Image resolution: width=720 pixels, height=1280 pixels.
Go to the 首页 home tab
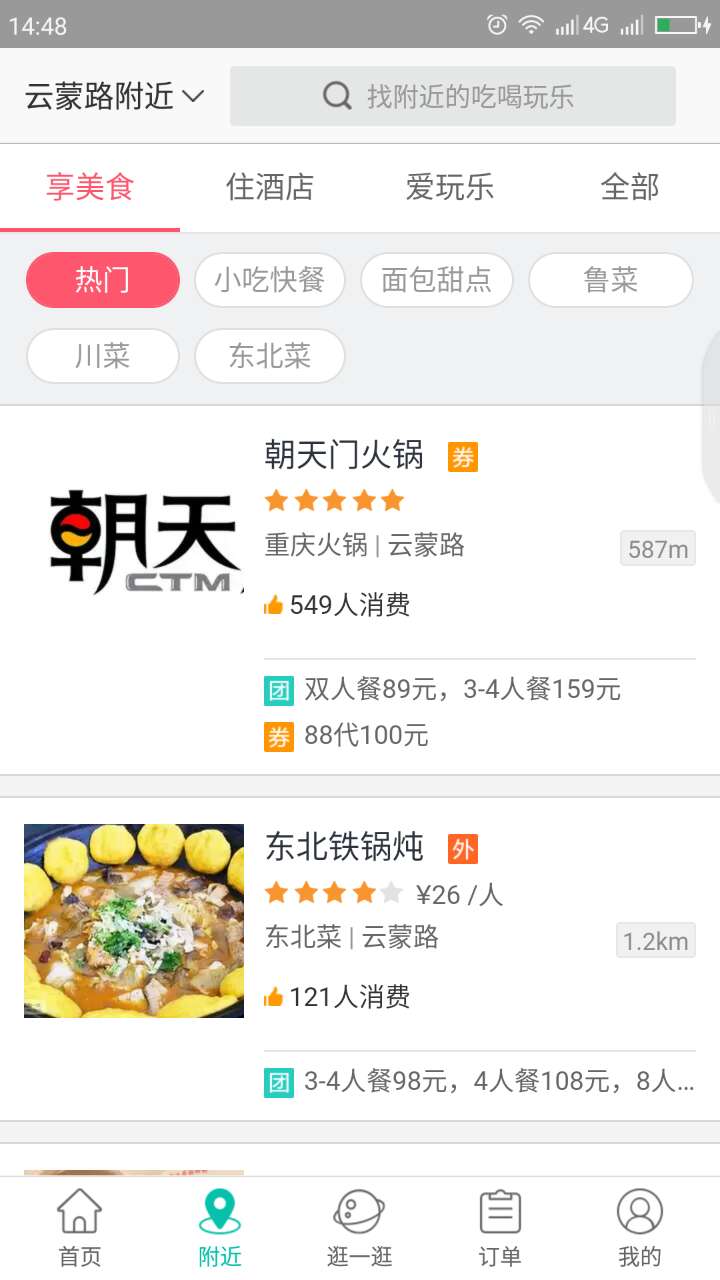coord(80,1228)
